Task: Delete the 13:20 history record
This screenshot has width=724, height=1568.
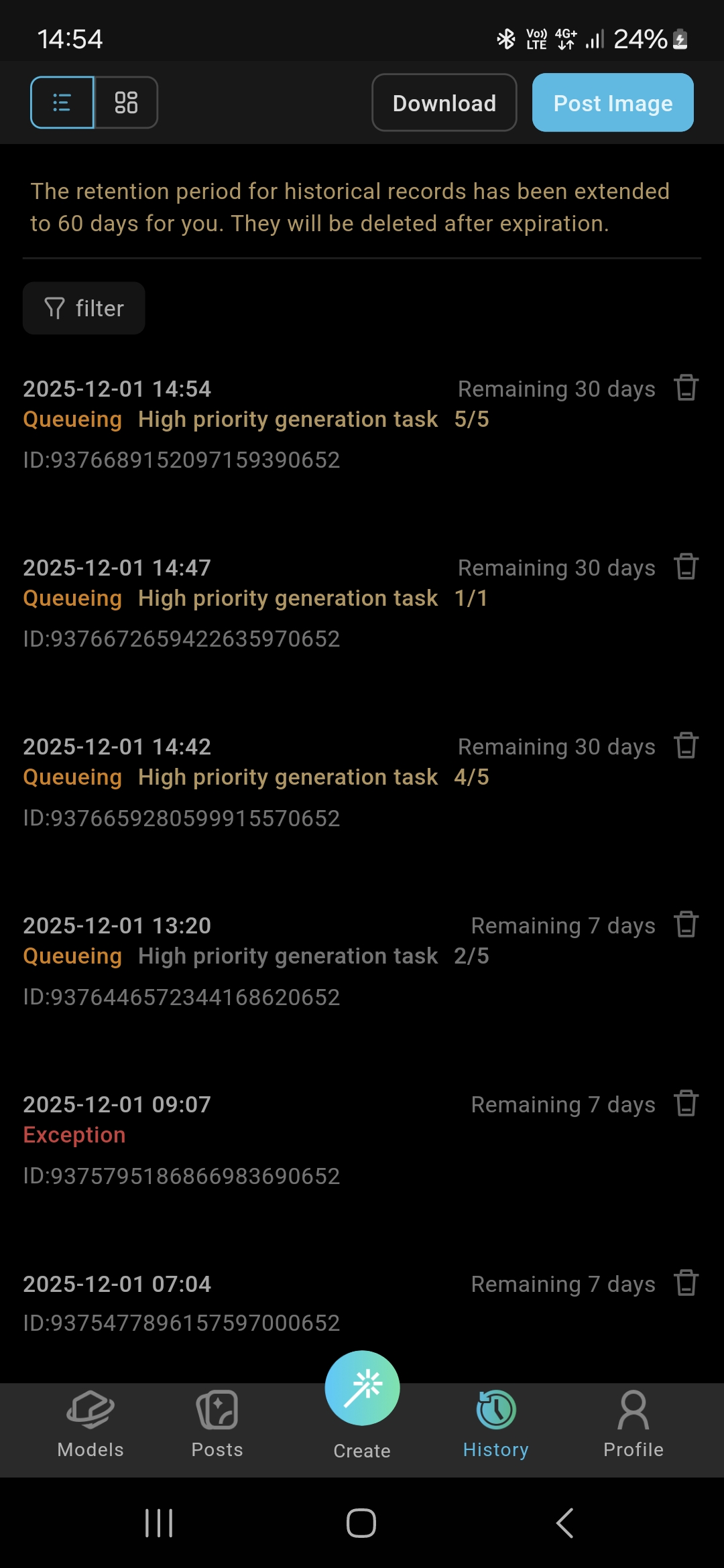Action: pyautogui.click(x=686, y=925)
